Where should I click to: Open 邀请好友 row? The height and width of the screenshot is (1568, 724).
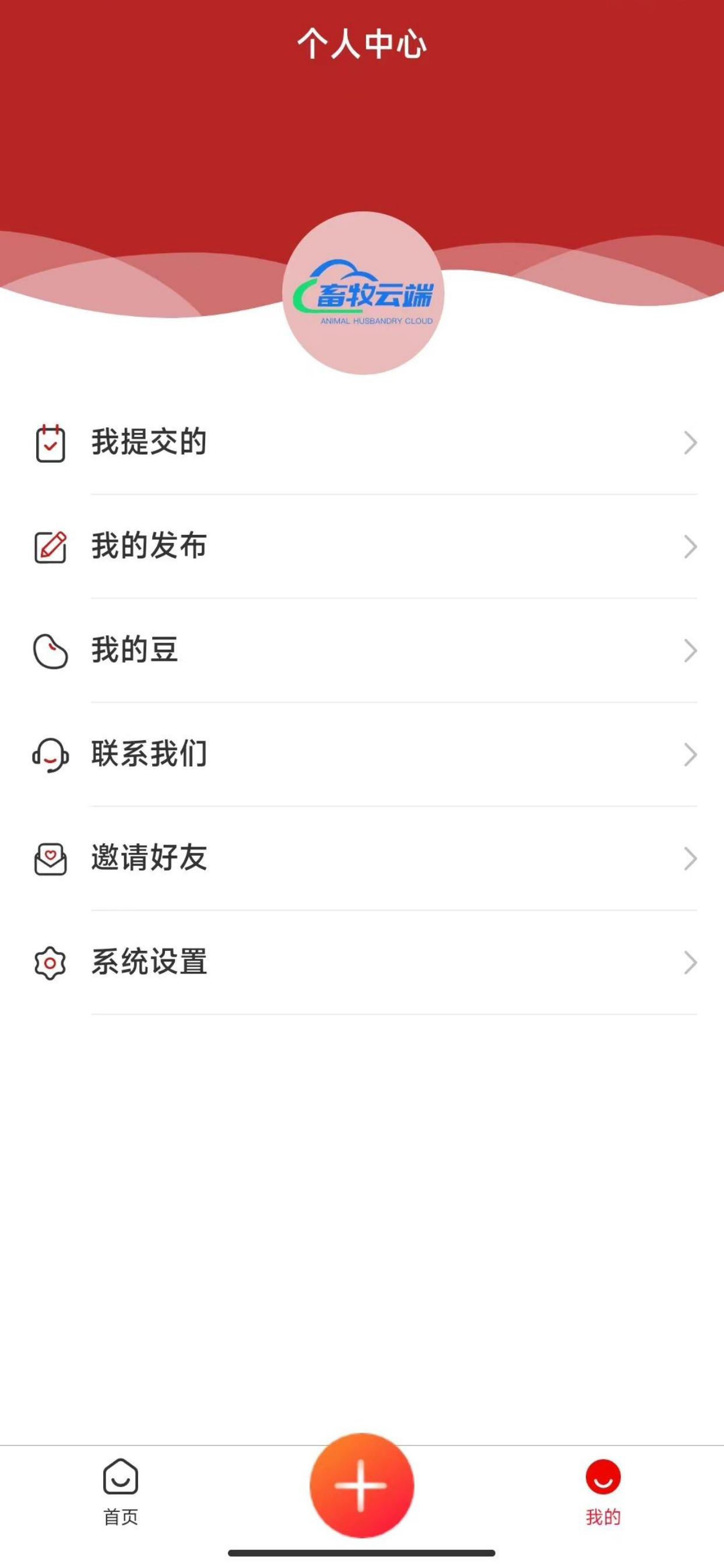362,859
